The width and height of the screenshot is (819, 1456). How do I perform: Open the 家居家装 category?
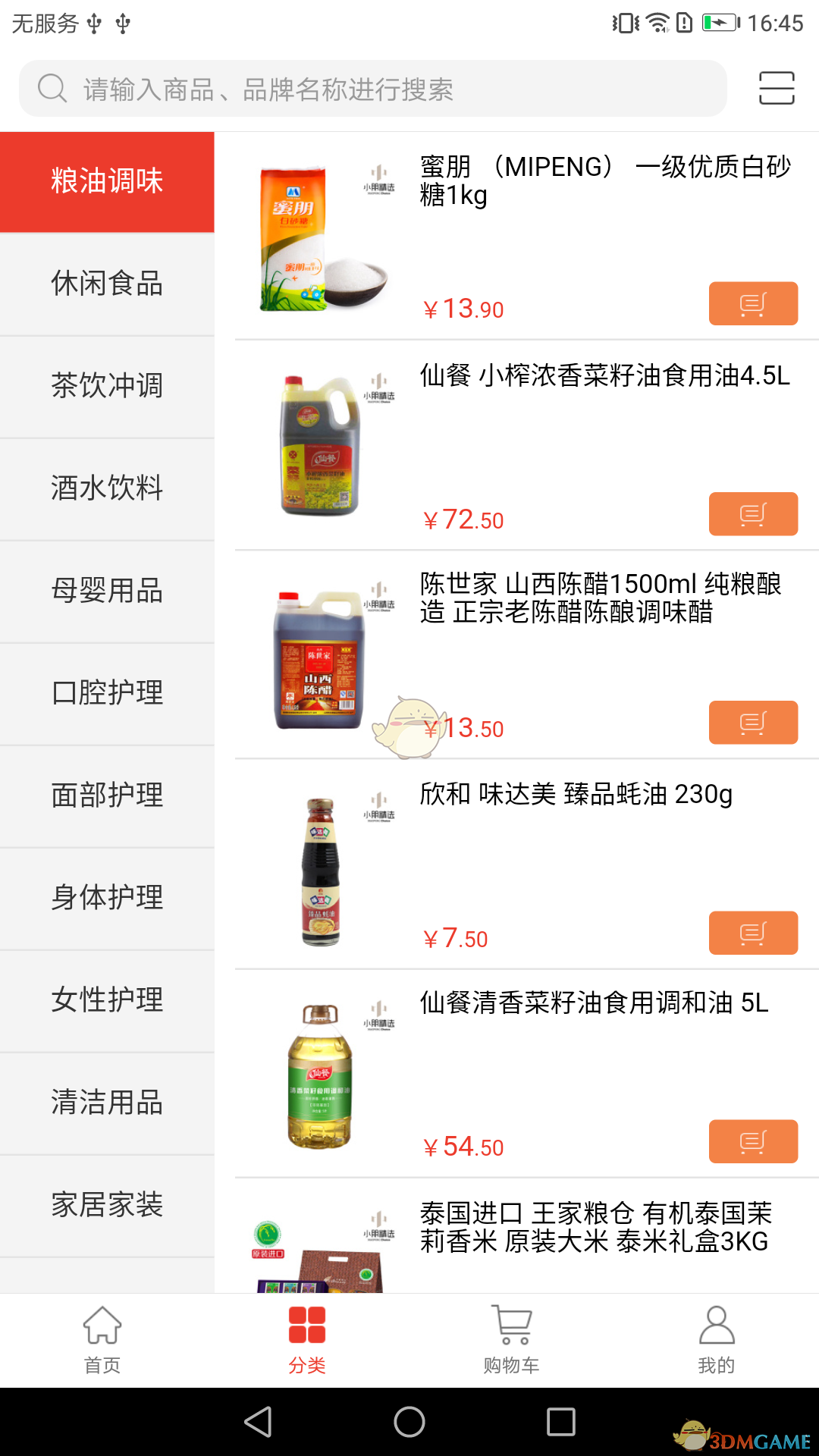click(x=107, y=1205)
